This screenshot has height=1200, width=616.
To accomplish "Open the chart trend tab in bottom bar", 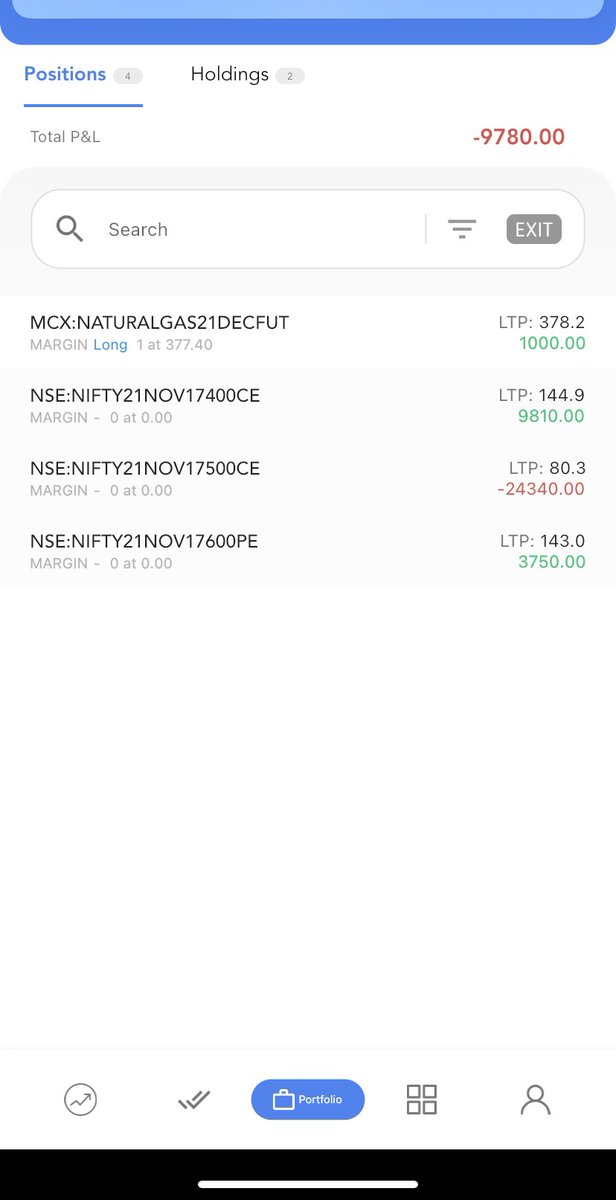I will (81, 1100).
